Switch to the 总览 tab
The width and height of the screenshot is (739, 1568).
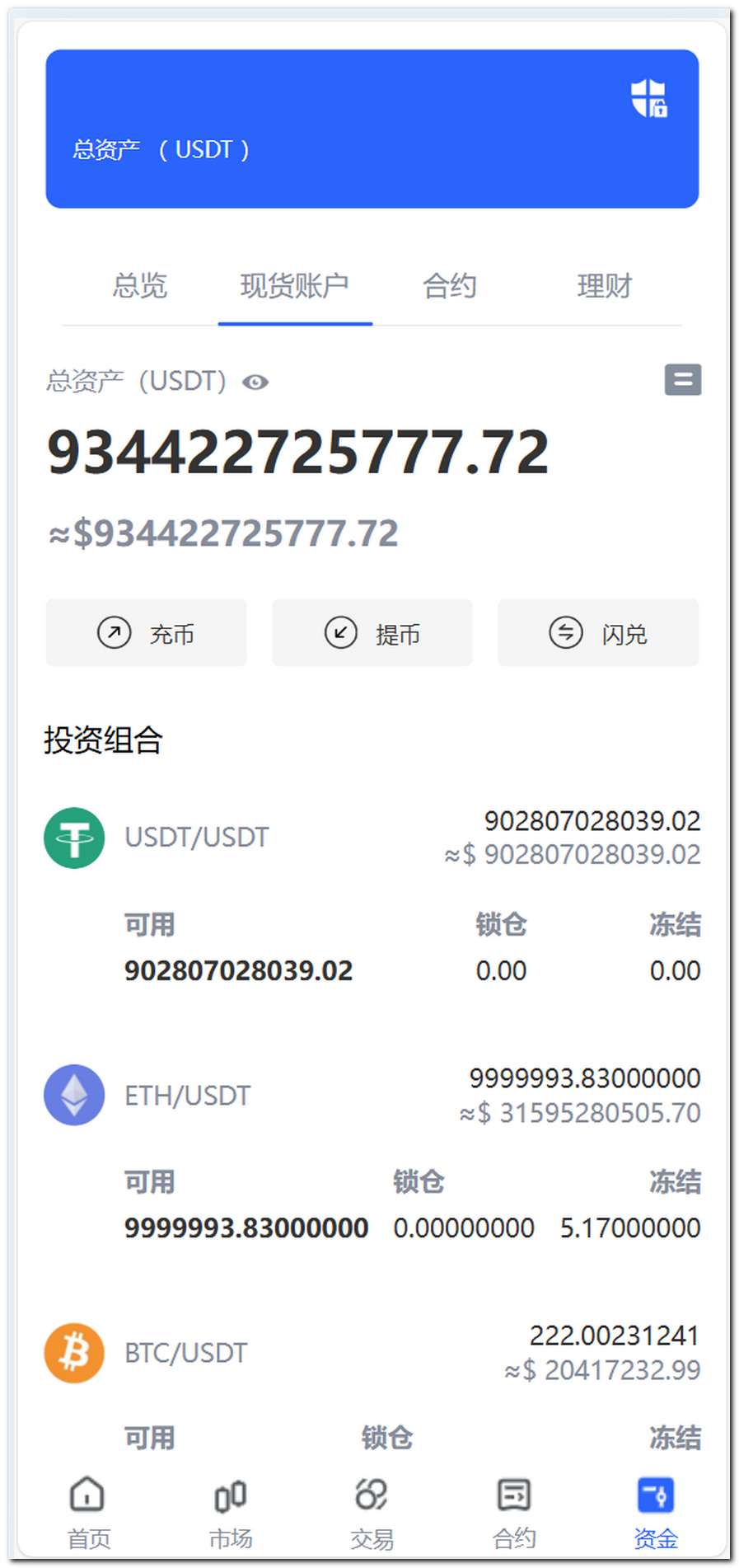139,286
